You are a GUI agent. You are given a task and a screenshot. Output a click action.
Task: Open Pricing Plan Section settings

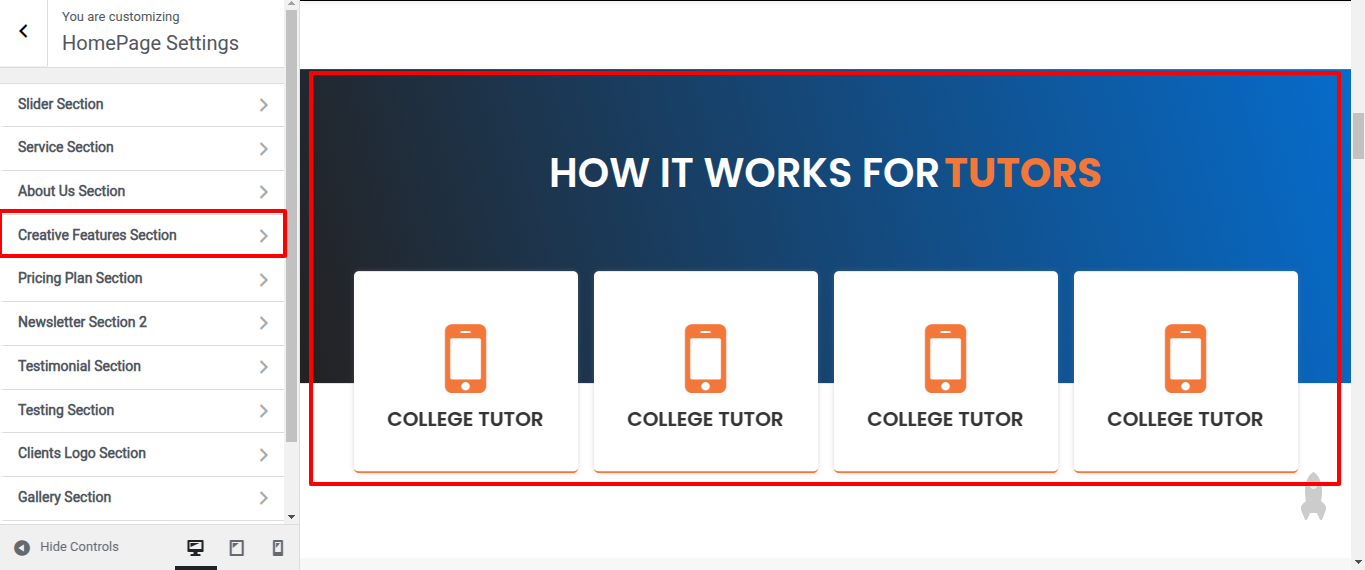(x=142, y=279)
